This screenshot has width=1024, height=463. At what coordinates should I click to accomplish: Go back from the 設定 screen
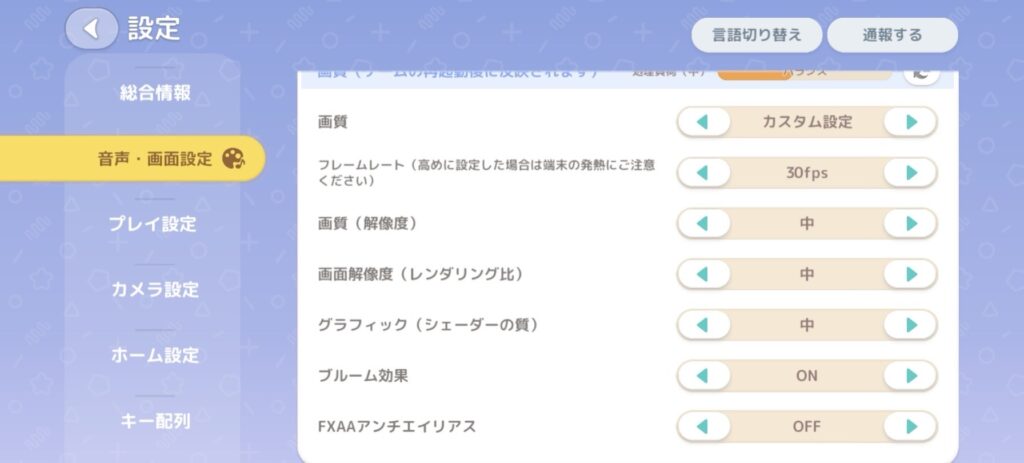[x=91, y=29]
